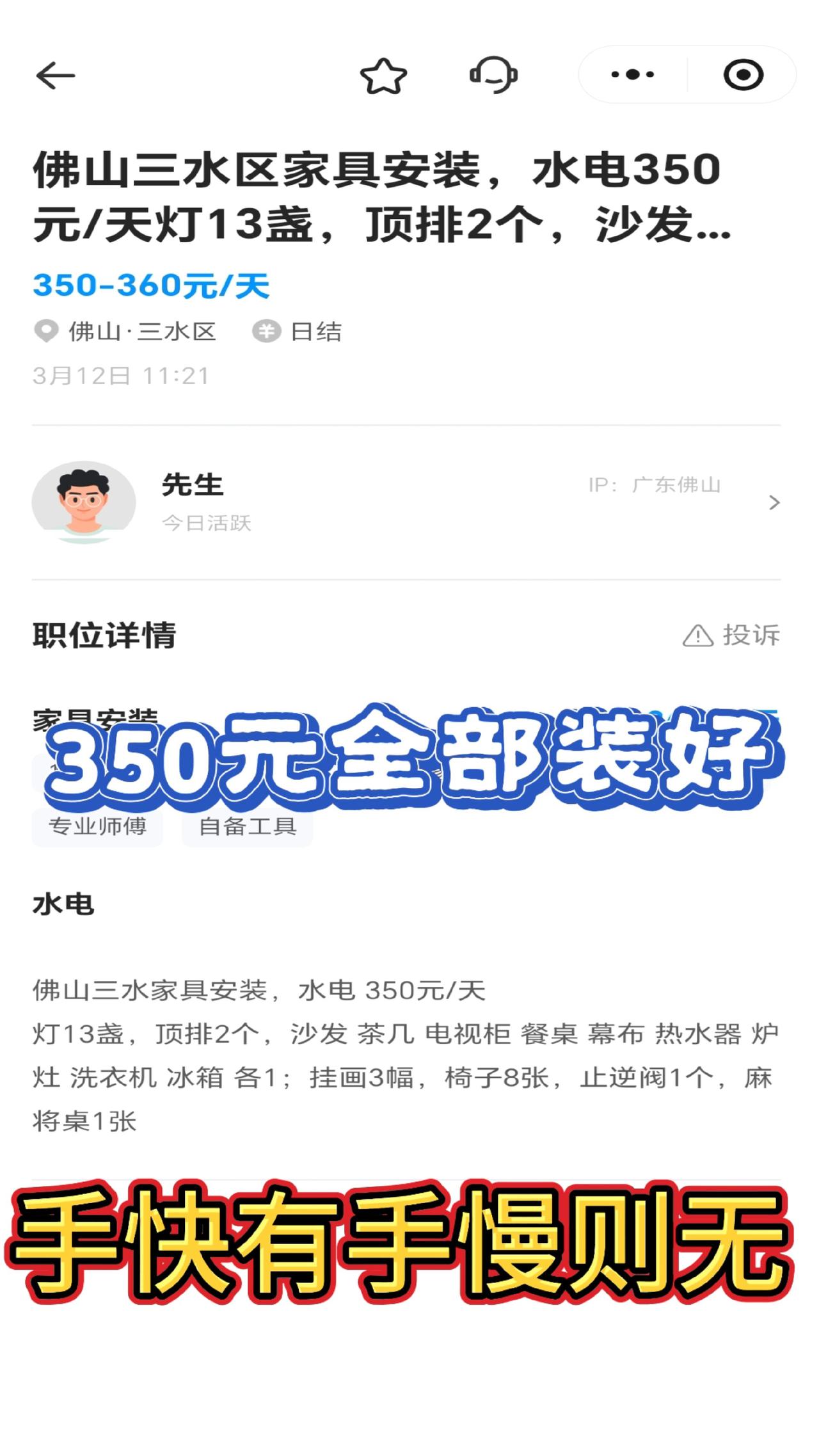
Task: Expand employer details via the right chevron
Action: pyautogui.click(x=775, y=503)
